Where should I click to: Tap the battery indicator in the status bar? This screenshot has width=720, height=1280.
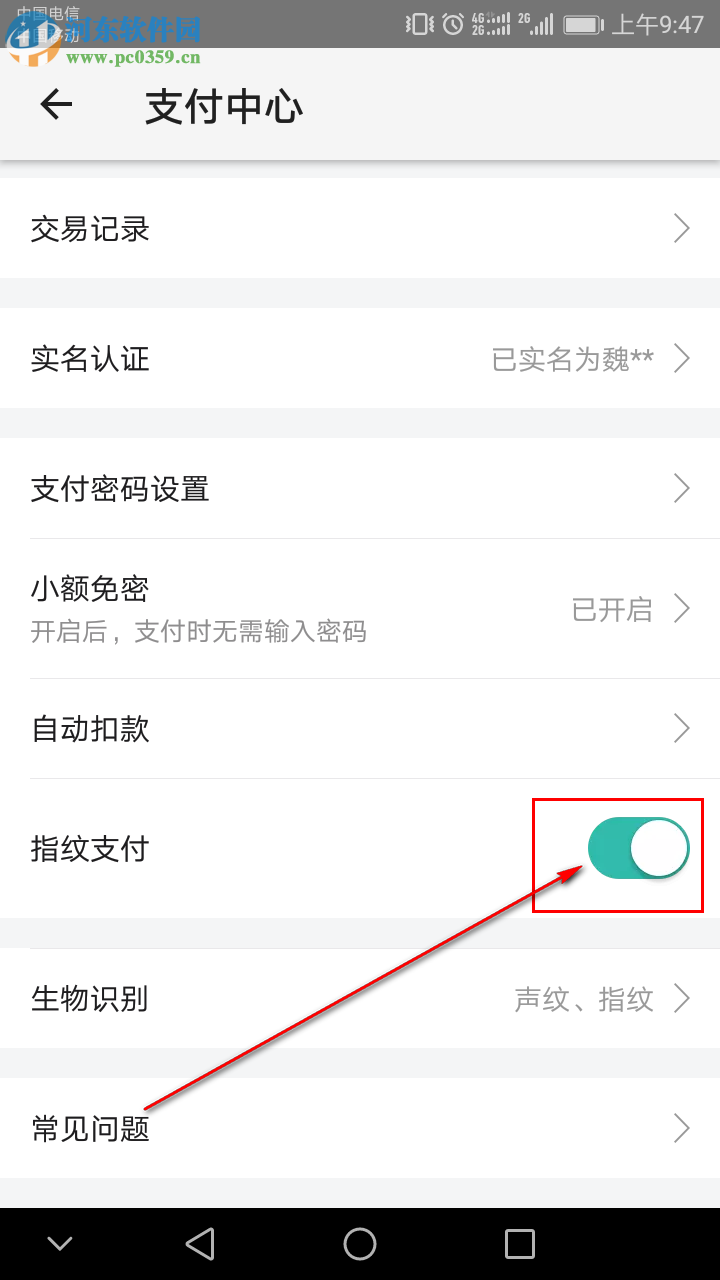pos(583,24)
